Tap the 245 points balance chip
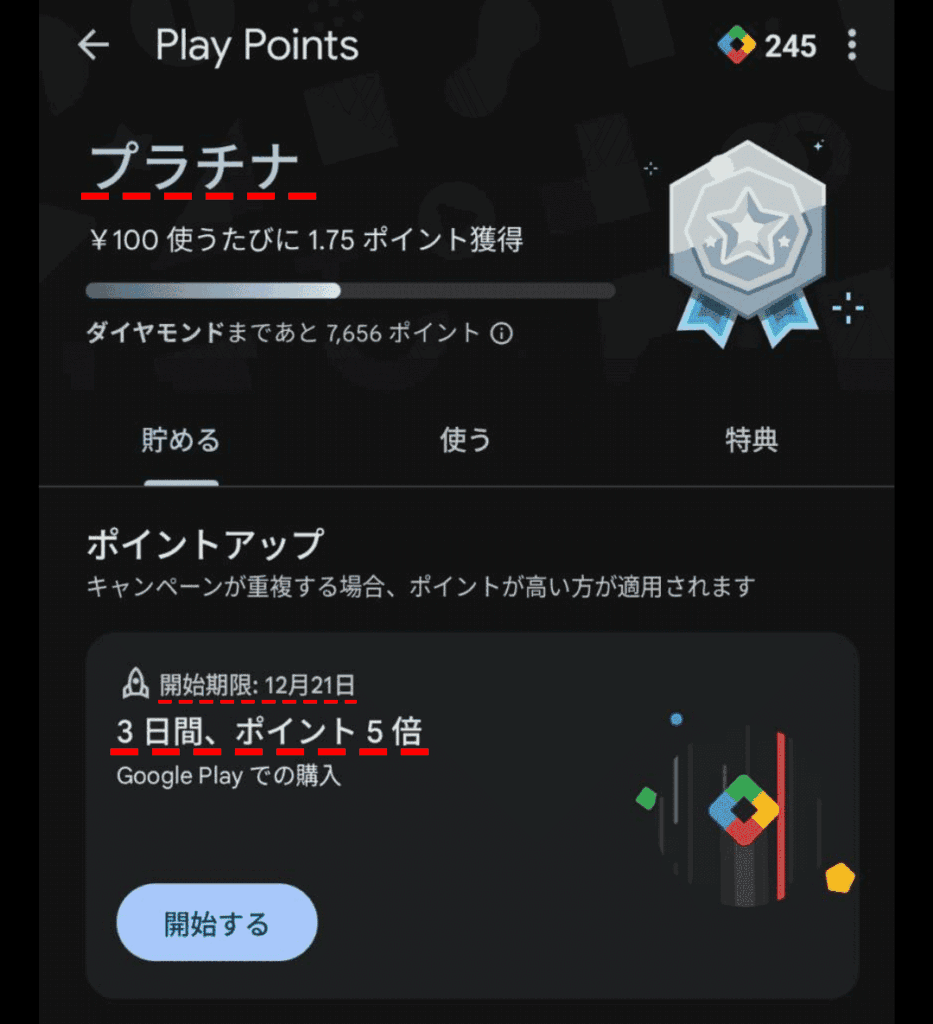 coord(767,46)
